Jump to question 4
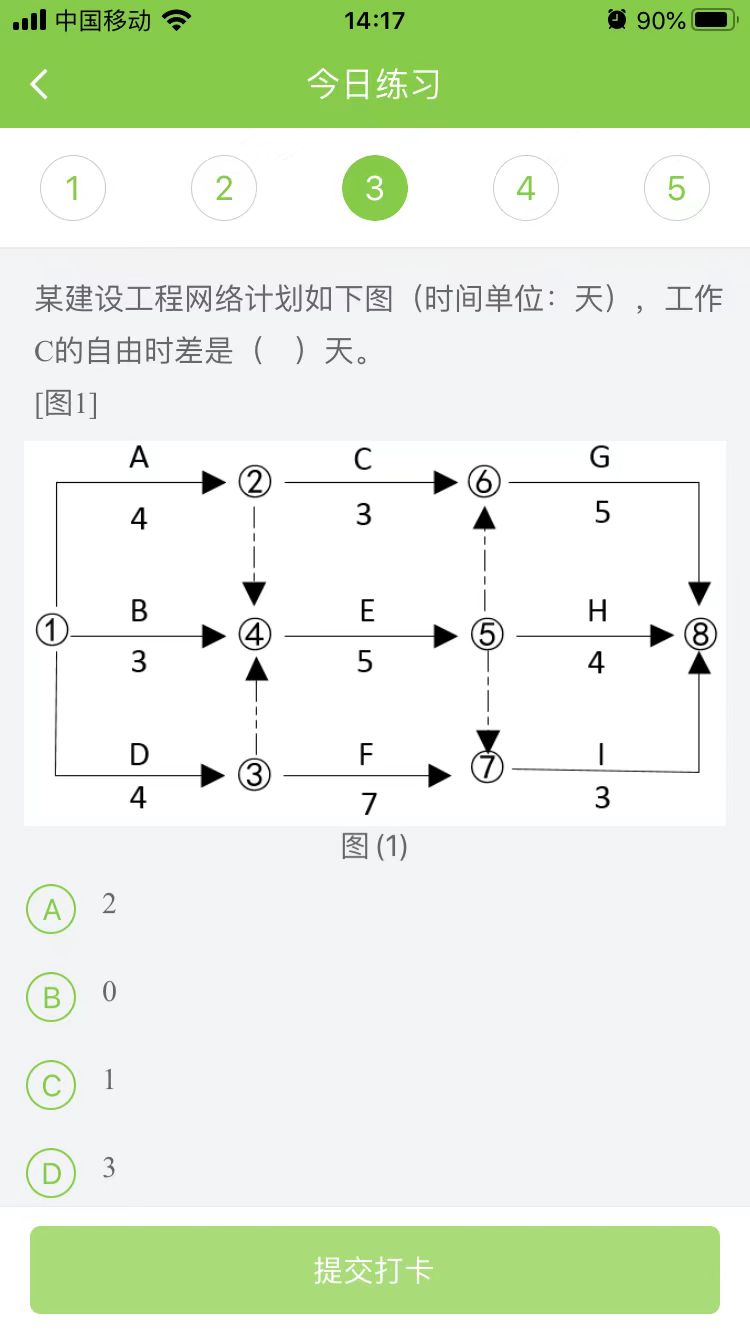 click(526, 188)
